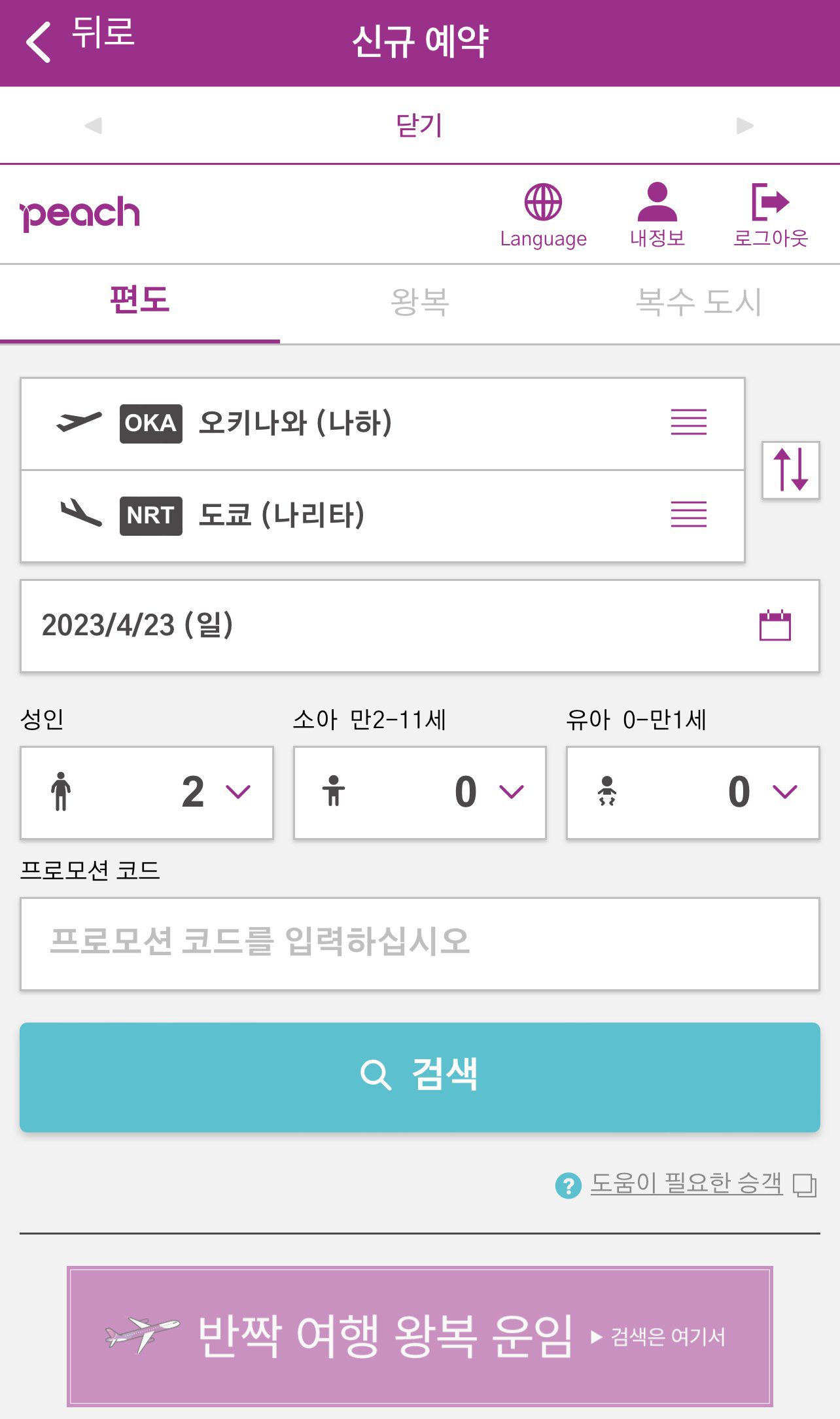Go back with 뒤로 button
This screenshot has height=1419, width=840.
click(79, 39)
